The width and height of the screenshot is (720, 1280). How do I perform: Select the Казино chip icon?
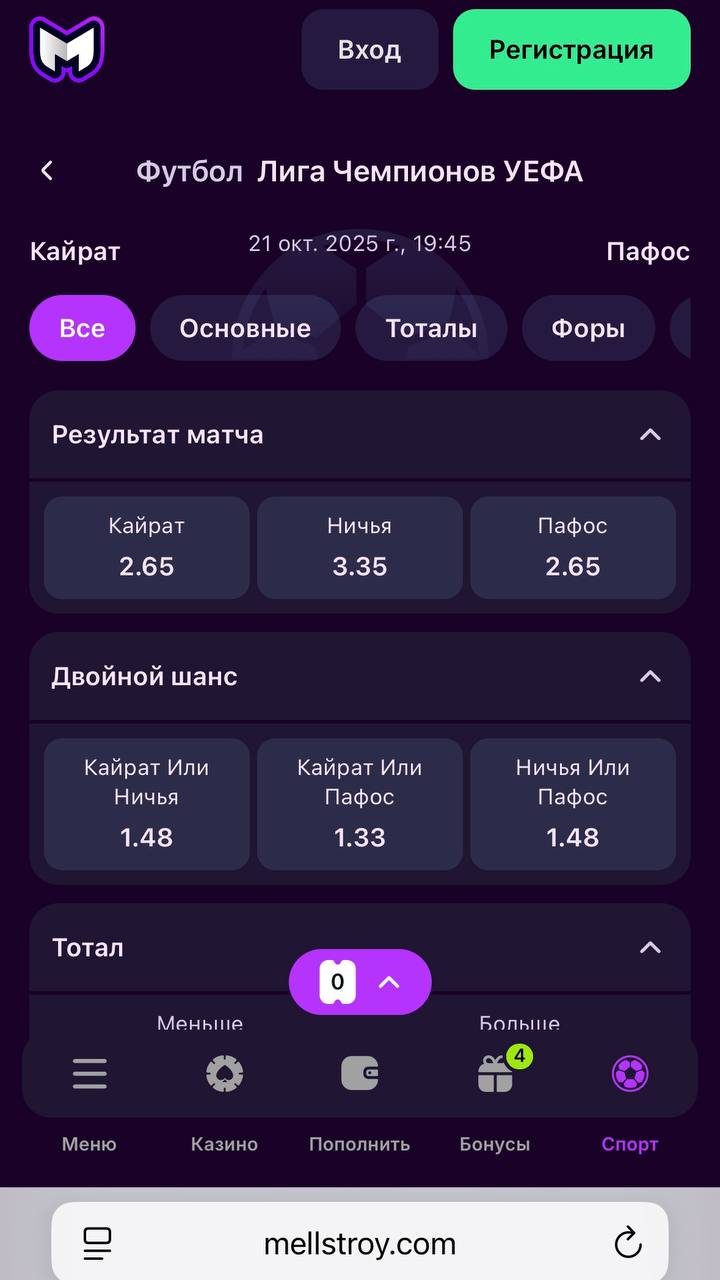pyautogui.click(x=224, y=1073)
